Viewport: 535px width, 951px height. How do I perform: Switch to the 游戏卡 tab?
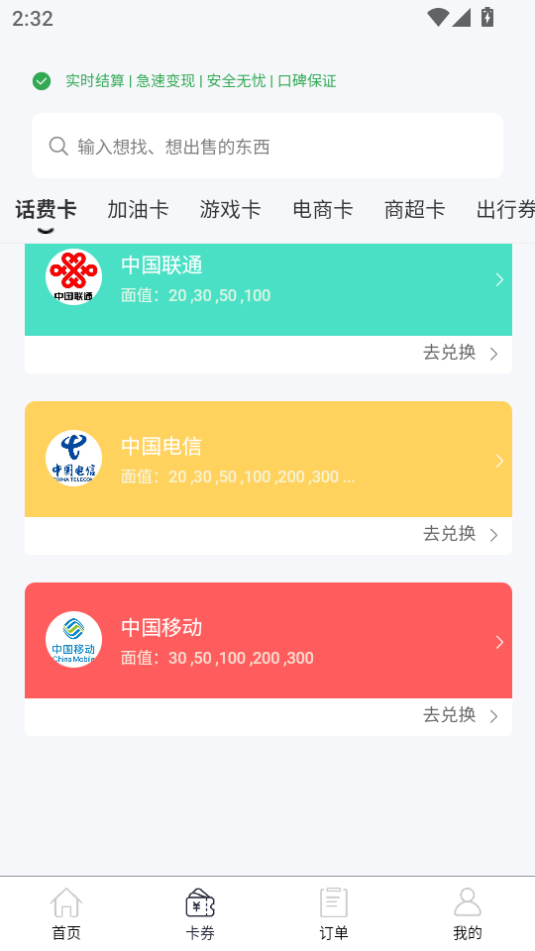230,210
